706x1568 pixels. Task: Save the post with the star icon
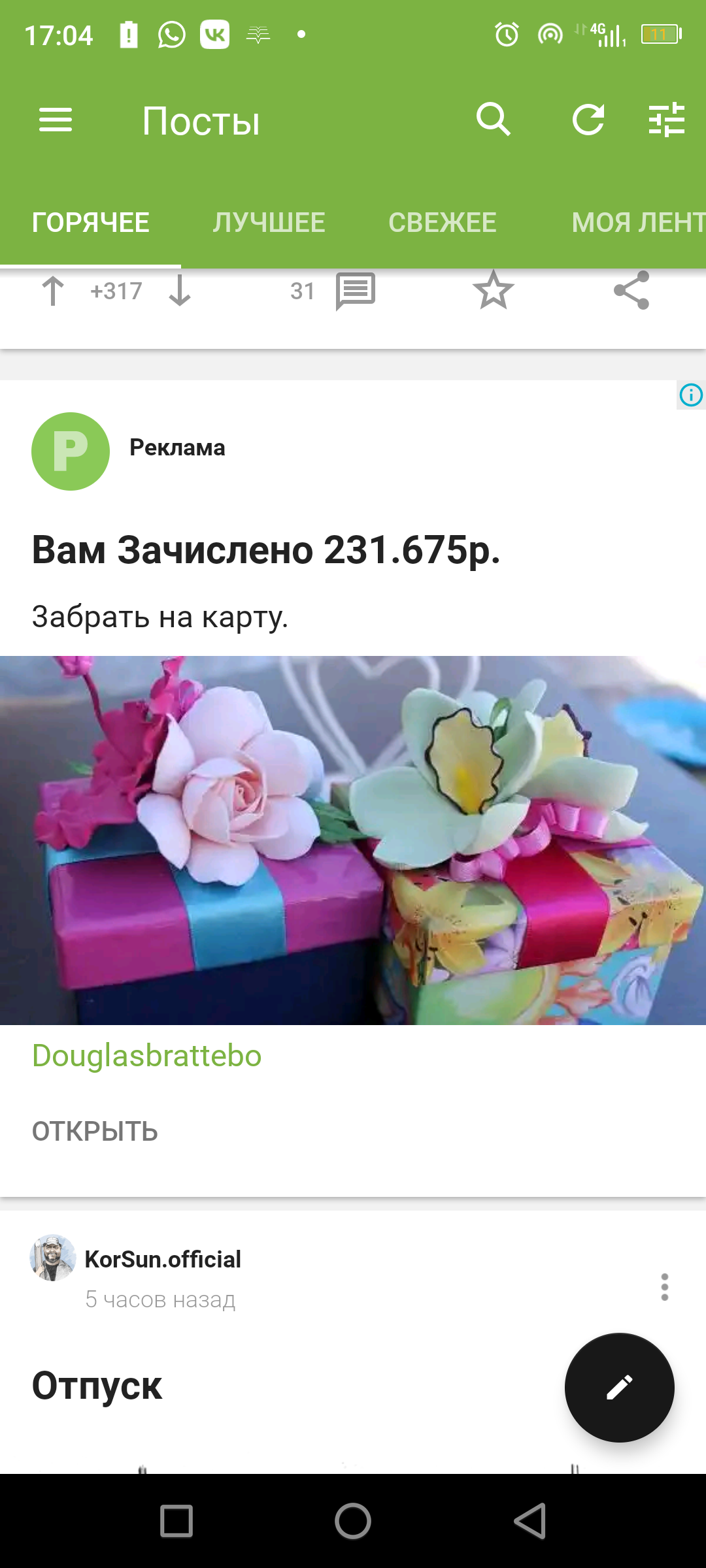click(x=494, y=291)
